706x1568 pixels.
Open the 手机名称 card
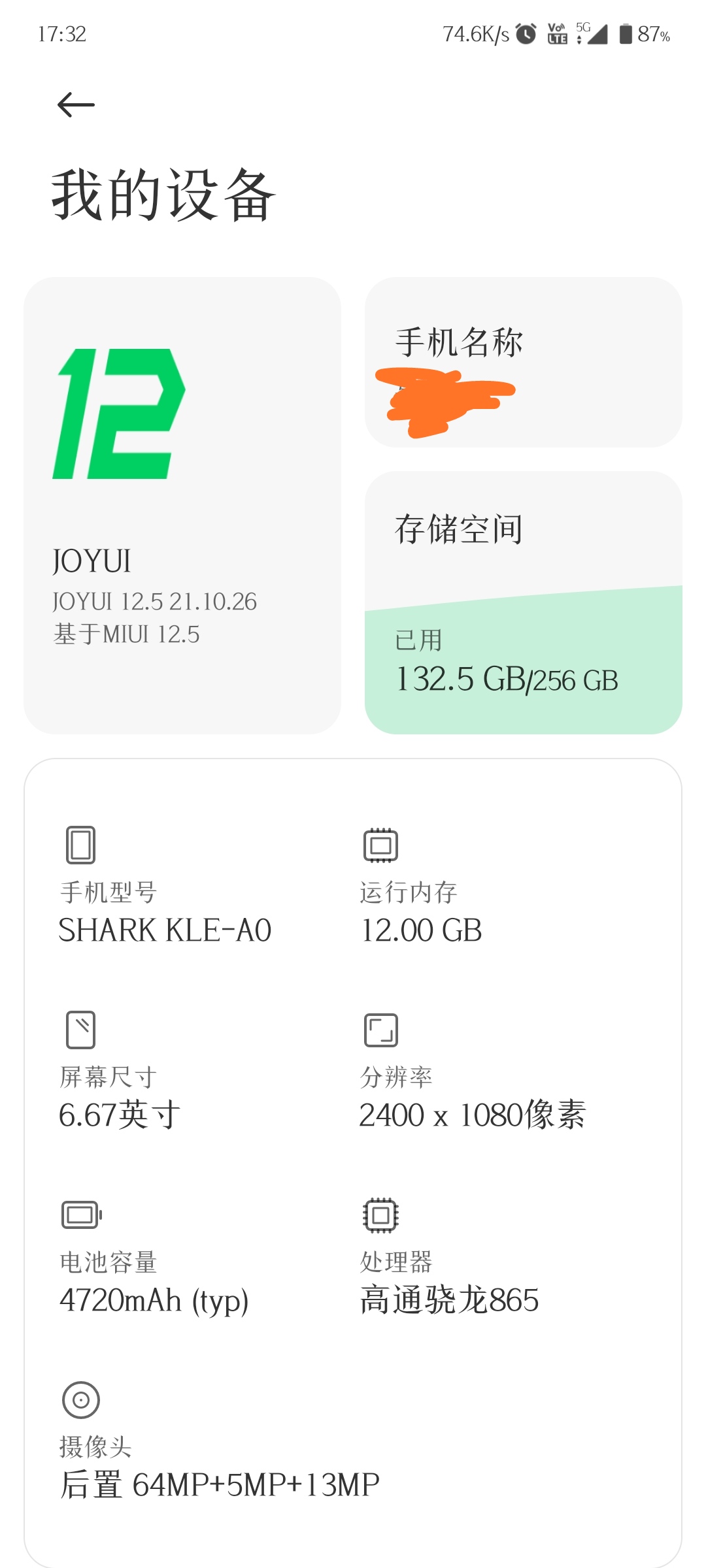523,362
